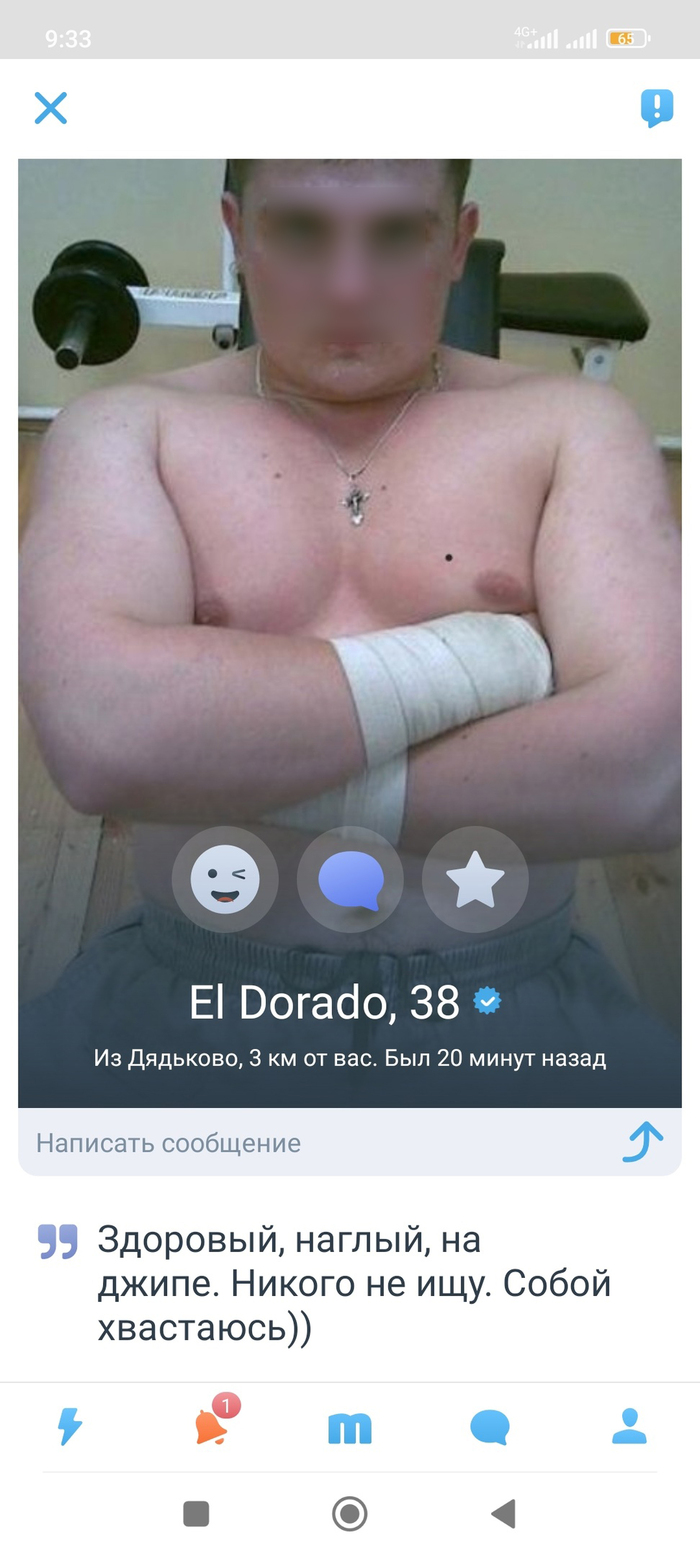This screenshot has width=700, height=1556.
Task: Open El Dorado's profile photo
Action: click(350, 500)
